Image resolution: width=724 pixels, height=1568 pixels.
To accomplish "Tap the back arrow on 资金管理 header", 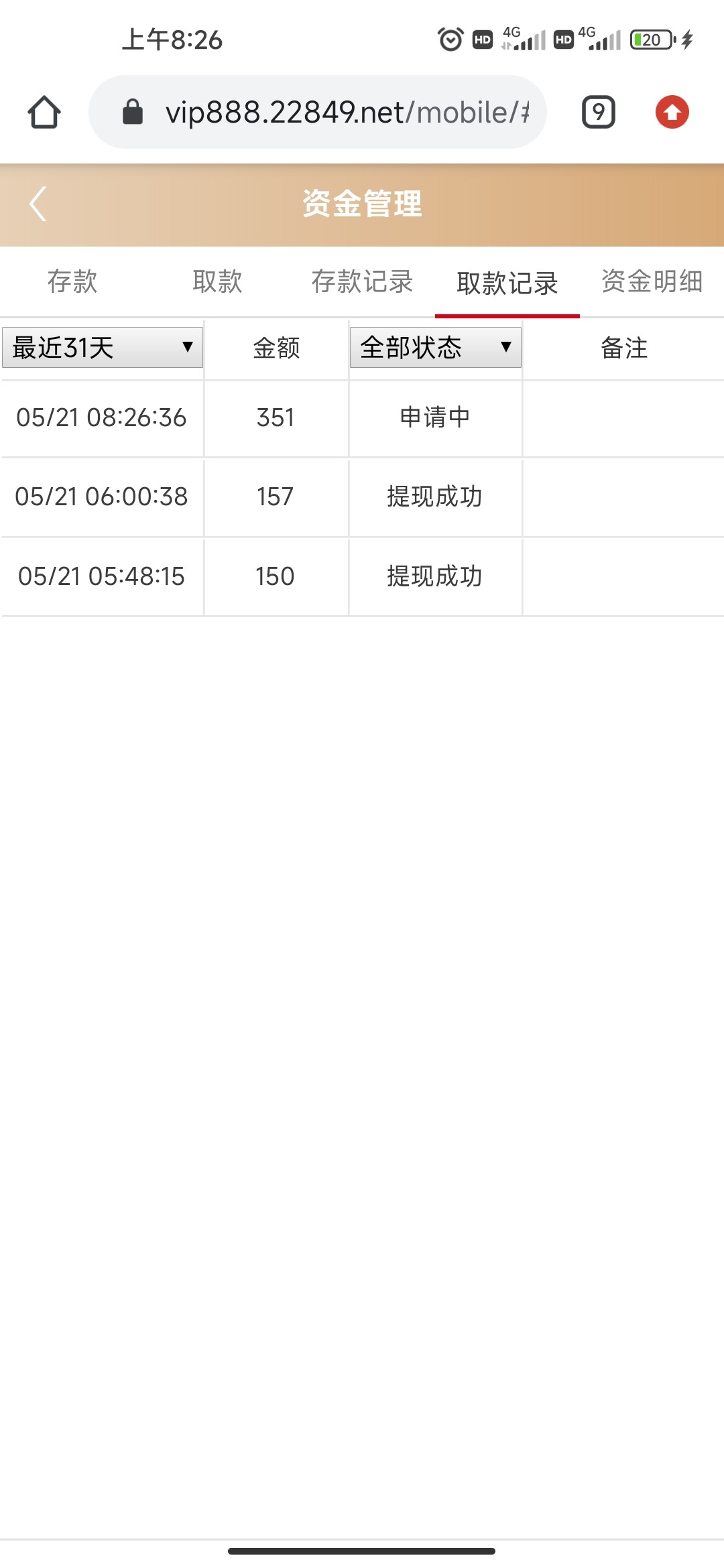I will 37,204.
